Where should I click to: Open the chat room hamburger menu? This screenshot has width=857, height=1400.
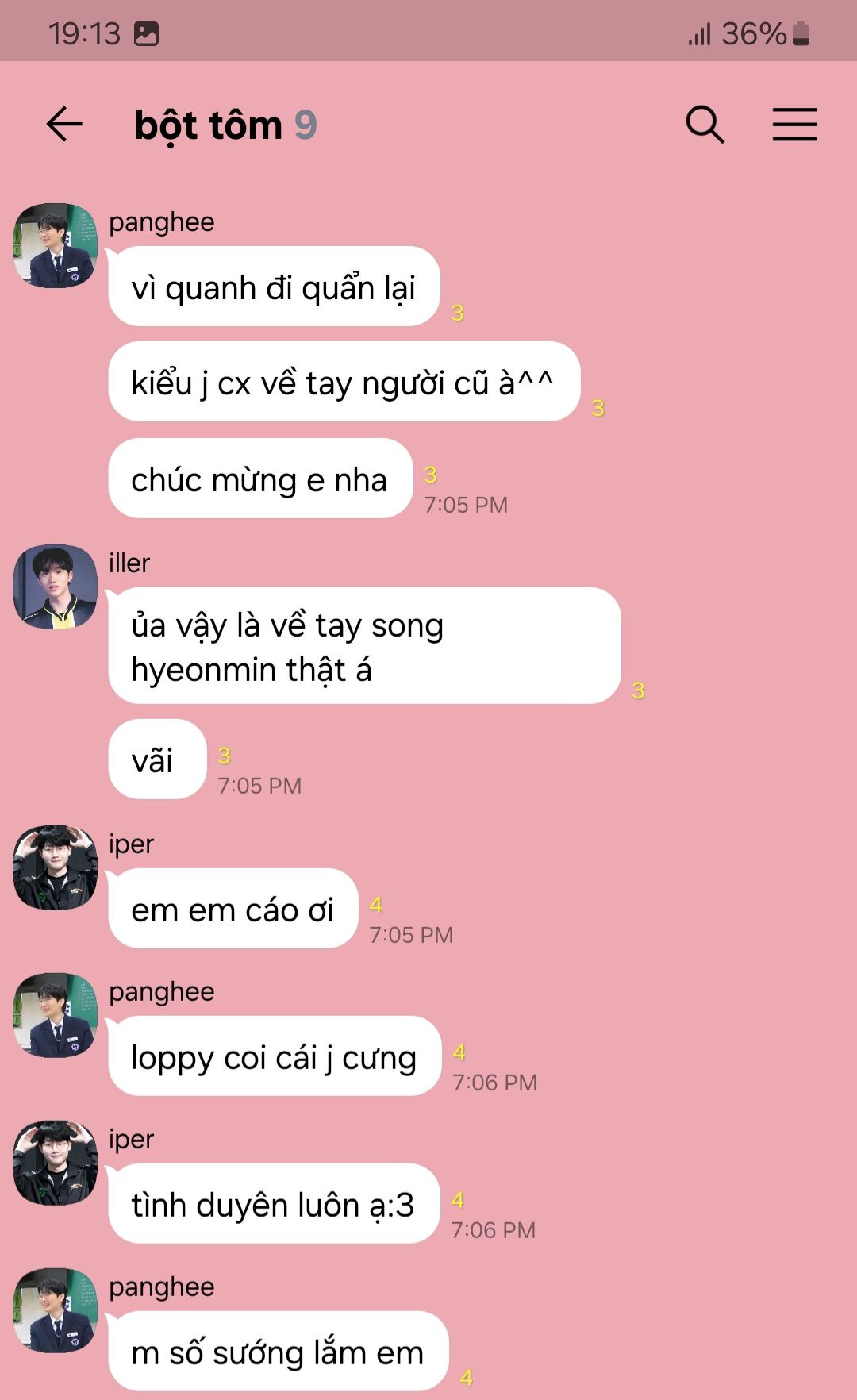794,125
